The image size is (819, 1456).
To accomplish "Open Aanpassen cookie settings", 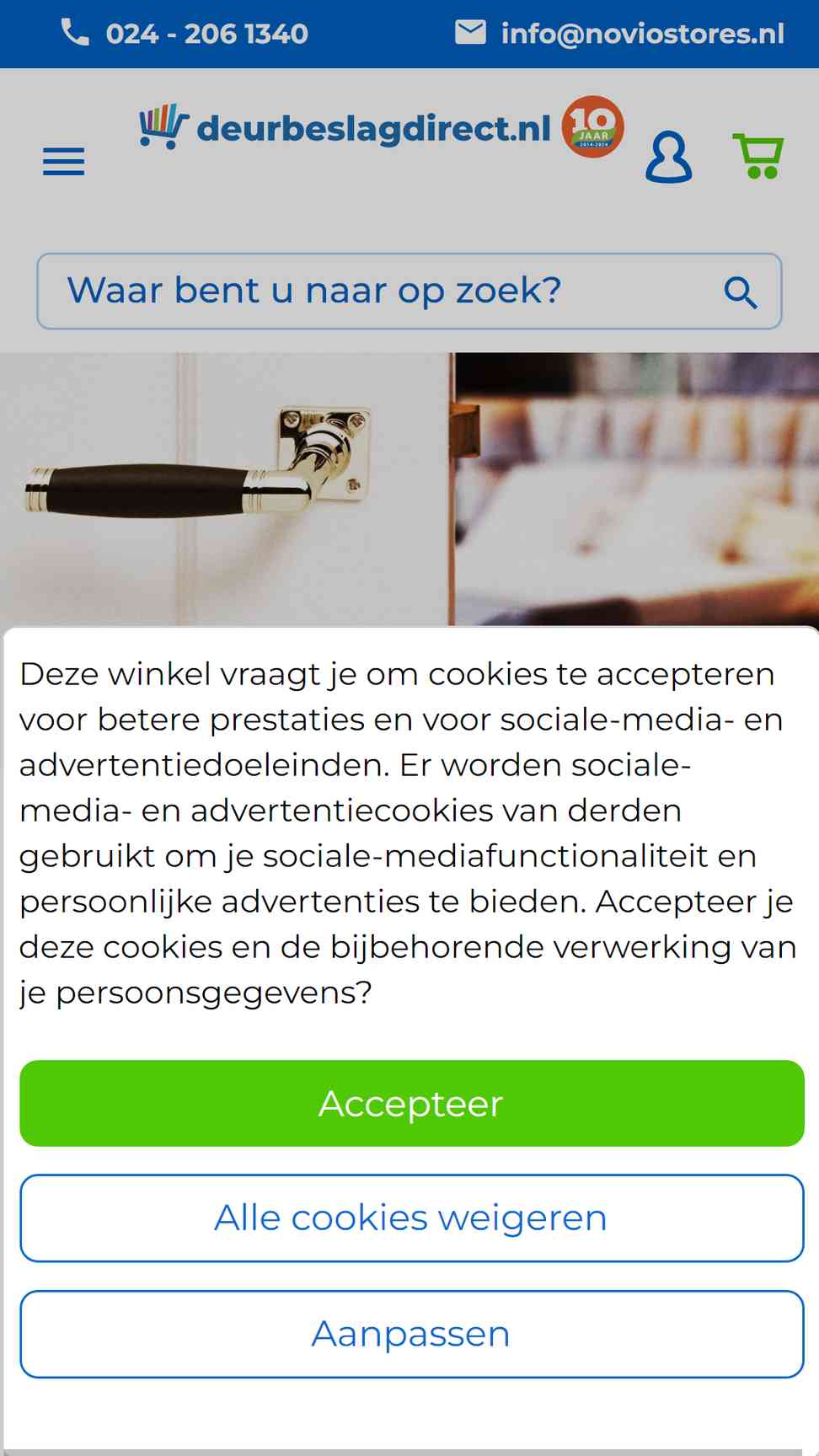I will (411, 1334).
